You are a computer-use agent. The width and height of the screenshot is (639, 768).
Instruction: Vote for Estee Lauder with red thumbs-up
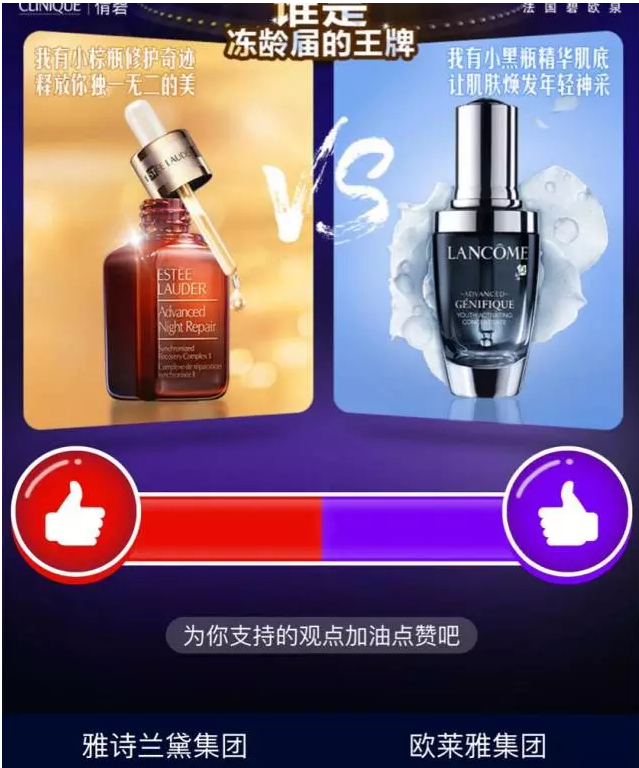(x=75, y=514)
